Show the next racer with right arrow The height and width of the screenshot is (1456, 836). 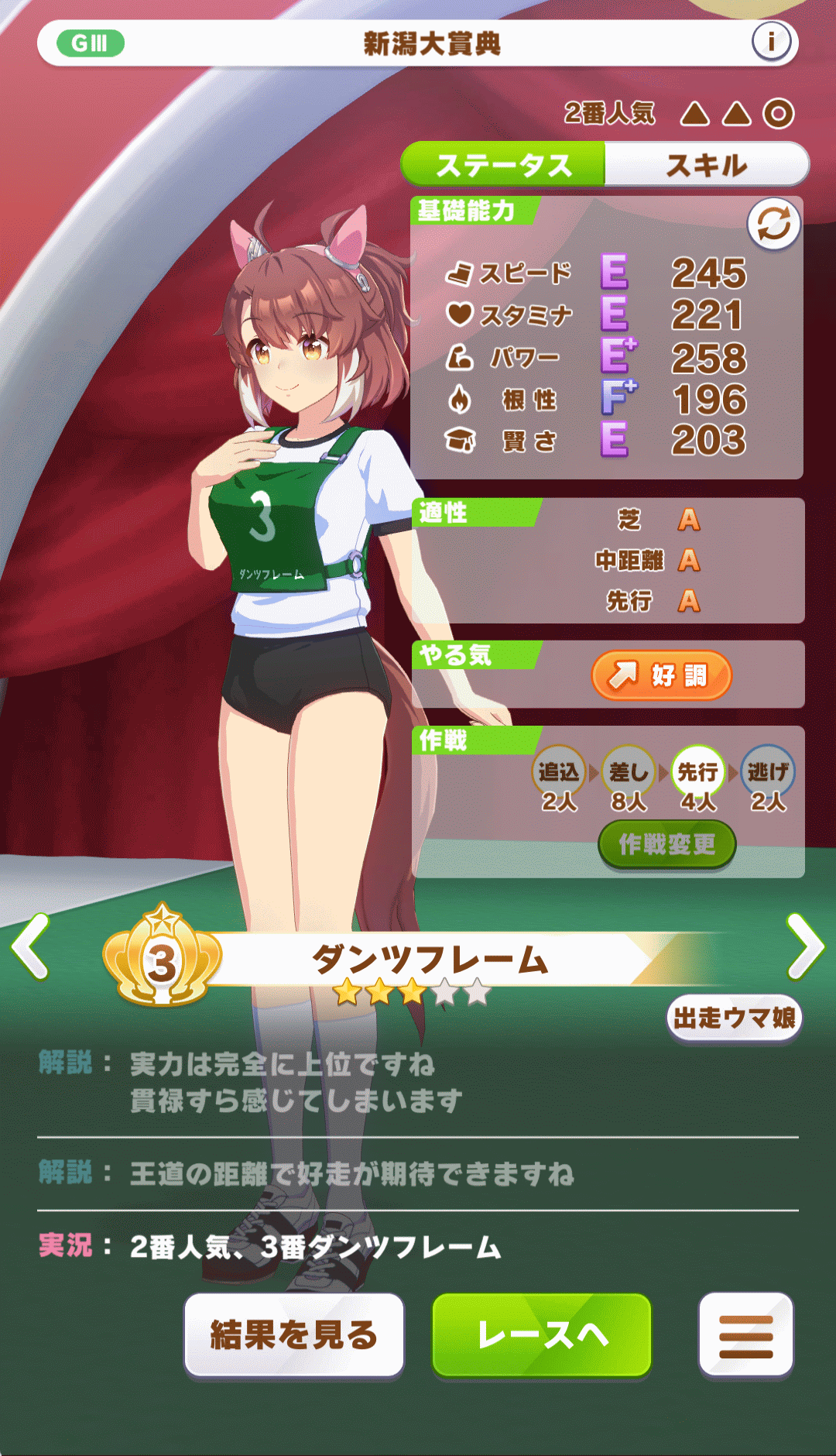click(x=804, y=946)
